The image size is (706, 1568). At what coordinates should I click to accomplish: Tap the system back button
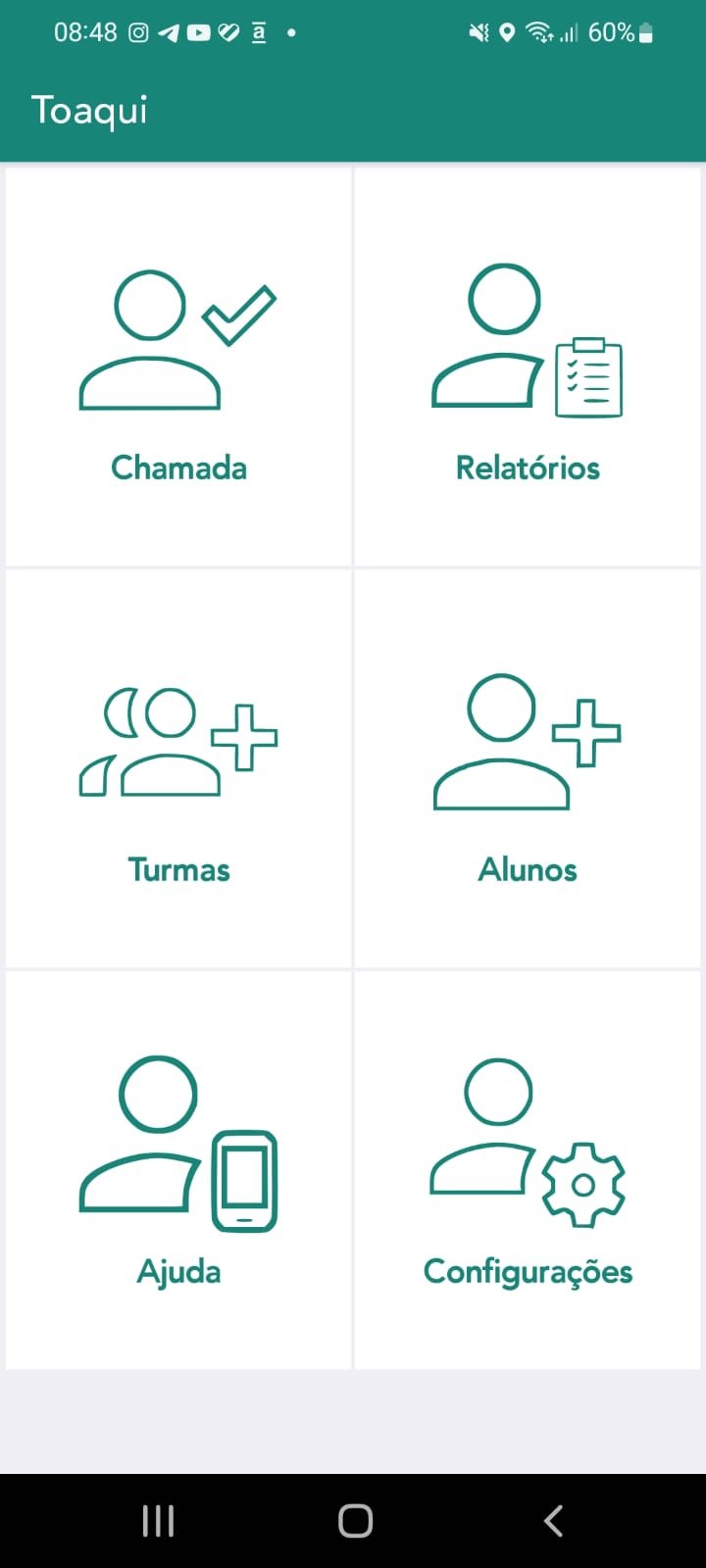[553, 1521]
